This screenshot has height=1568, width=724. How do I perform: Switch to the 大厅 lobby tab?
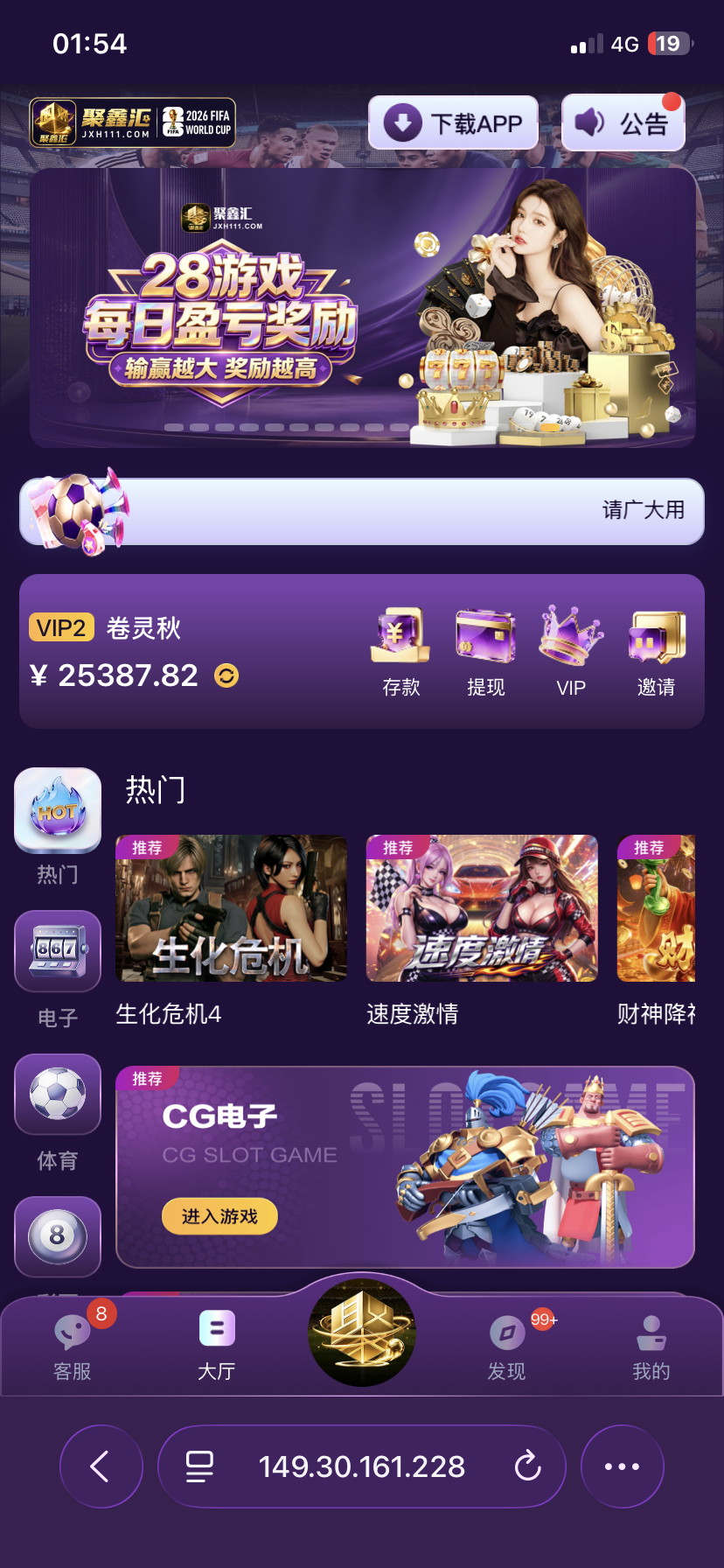click(217, 1346)
